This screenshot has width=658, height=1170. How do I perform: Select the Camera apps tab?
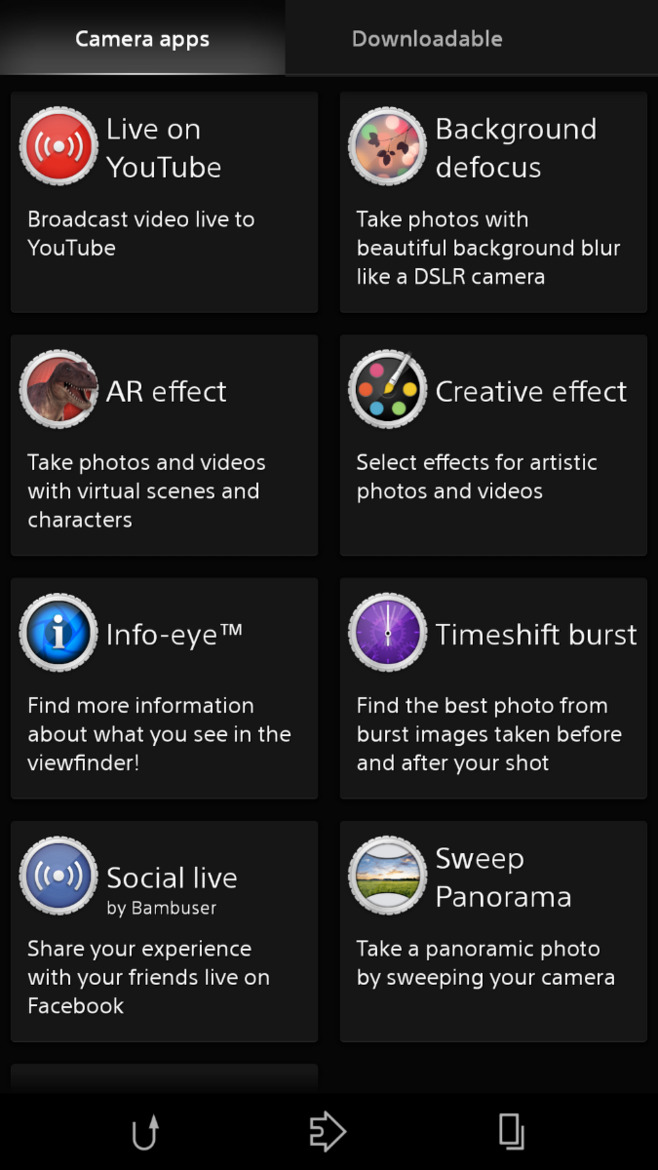click(142, 39)
